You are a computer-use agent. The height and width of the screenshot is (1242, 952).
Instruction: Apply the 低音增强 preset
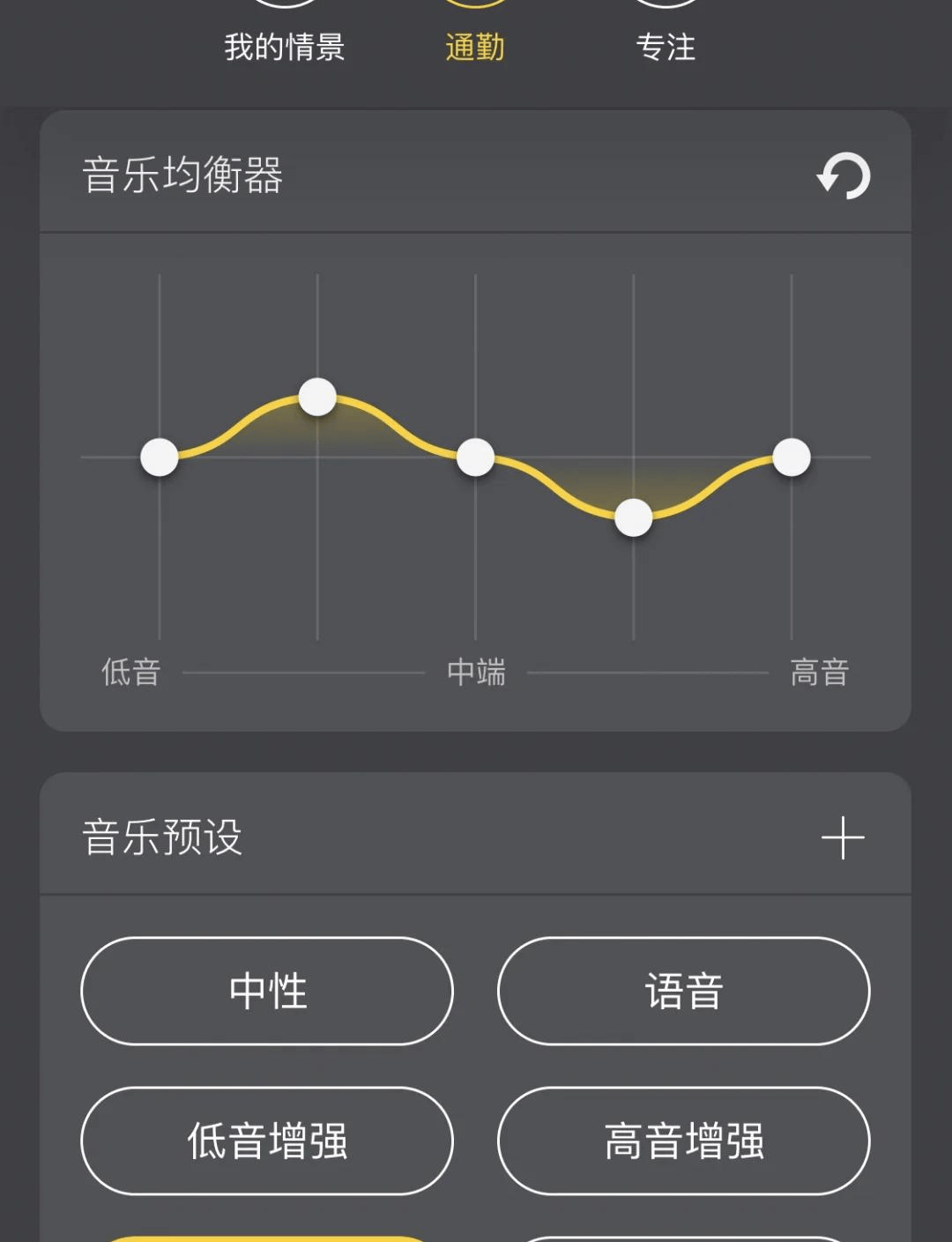coord(266,1141)
